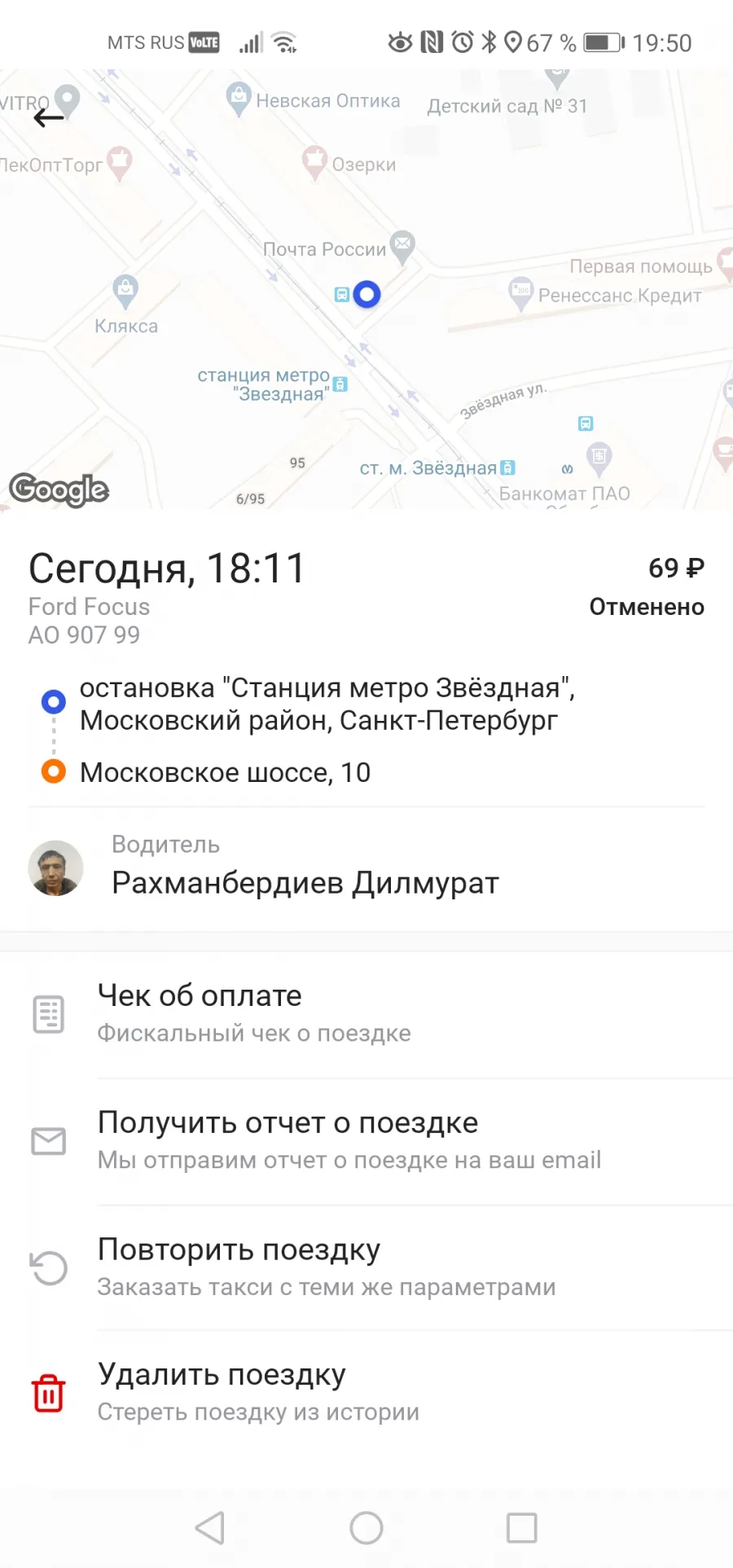Open recent apps from the navigation bar

point(522,1528)
